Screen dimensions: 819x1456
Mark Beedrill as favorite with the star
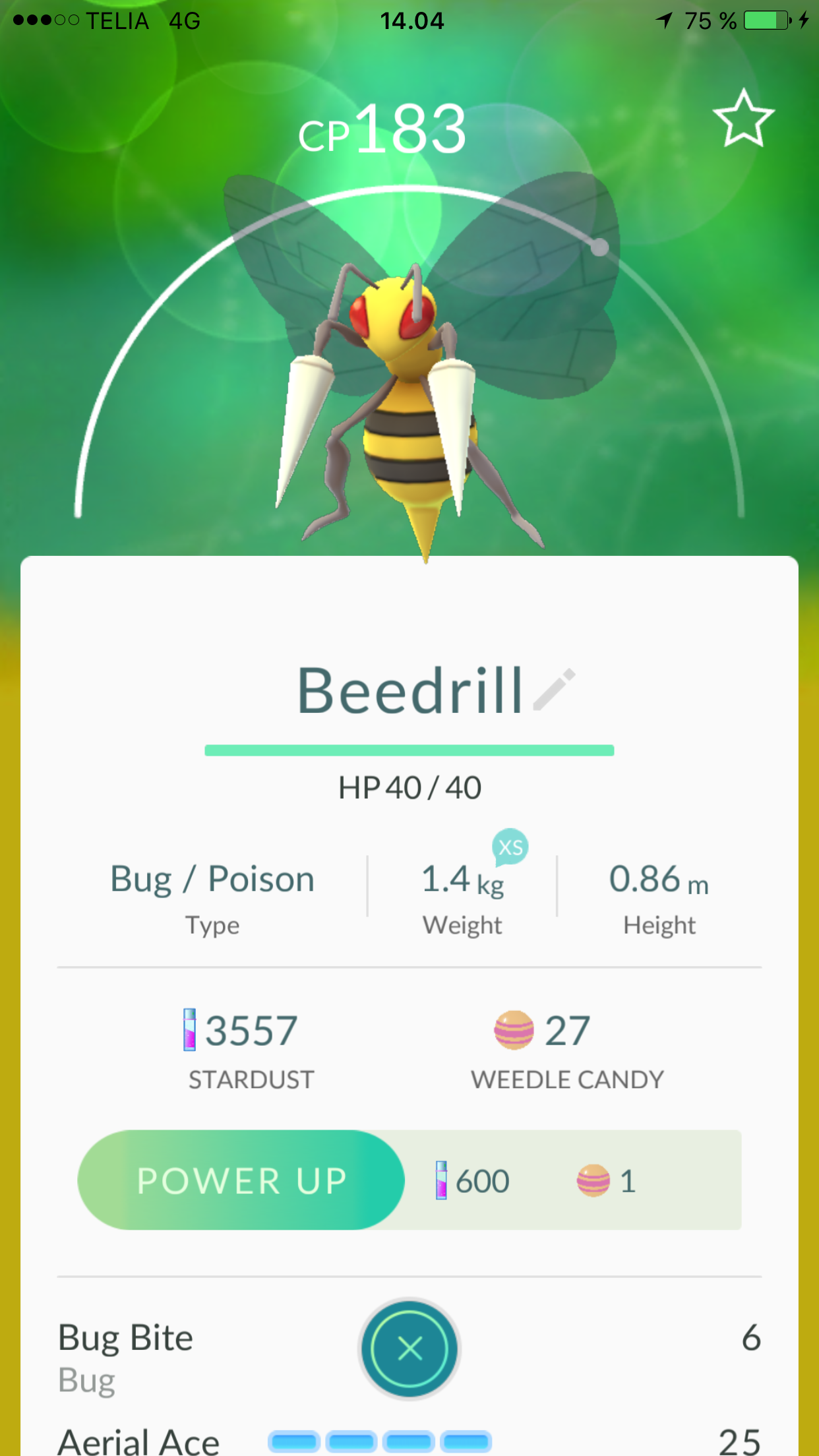point(743,119)
